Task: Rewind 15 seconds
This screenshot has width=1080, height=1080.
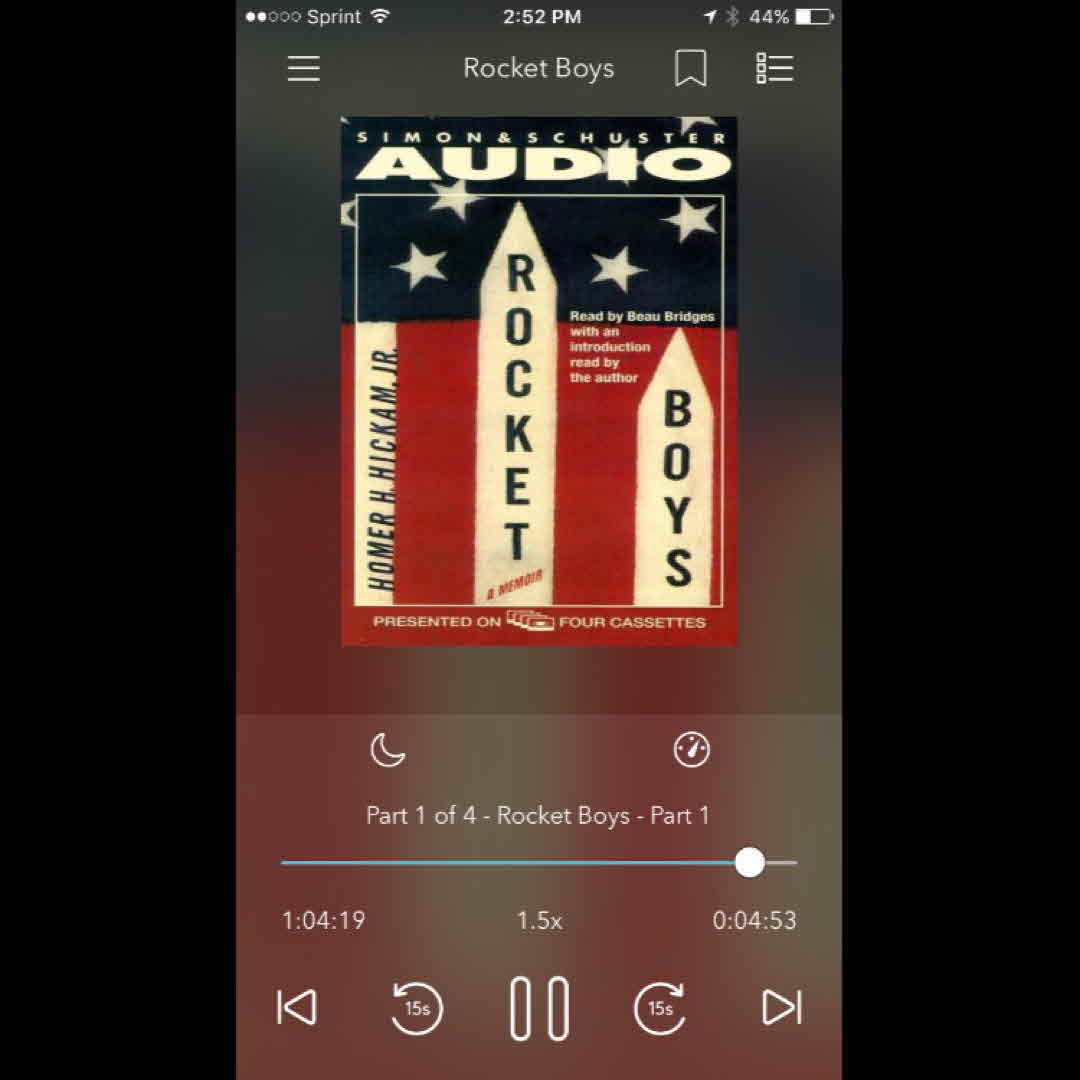Action: tap(417, 1007)
